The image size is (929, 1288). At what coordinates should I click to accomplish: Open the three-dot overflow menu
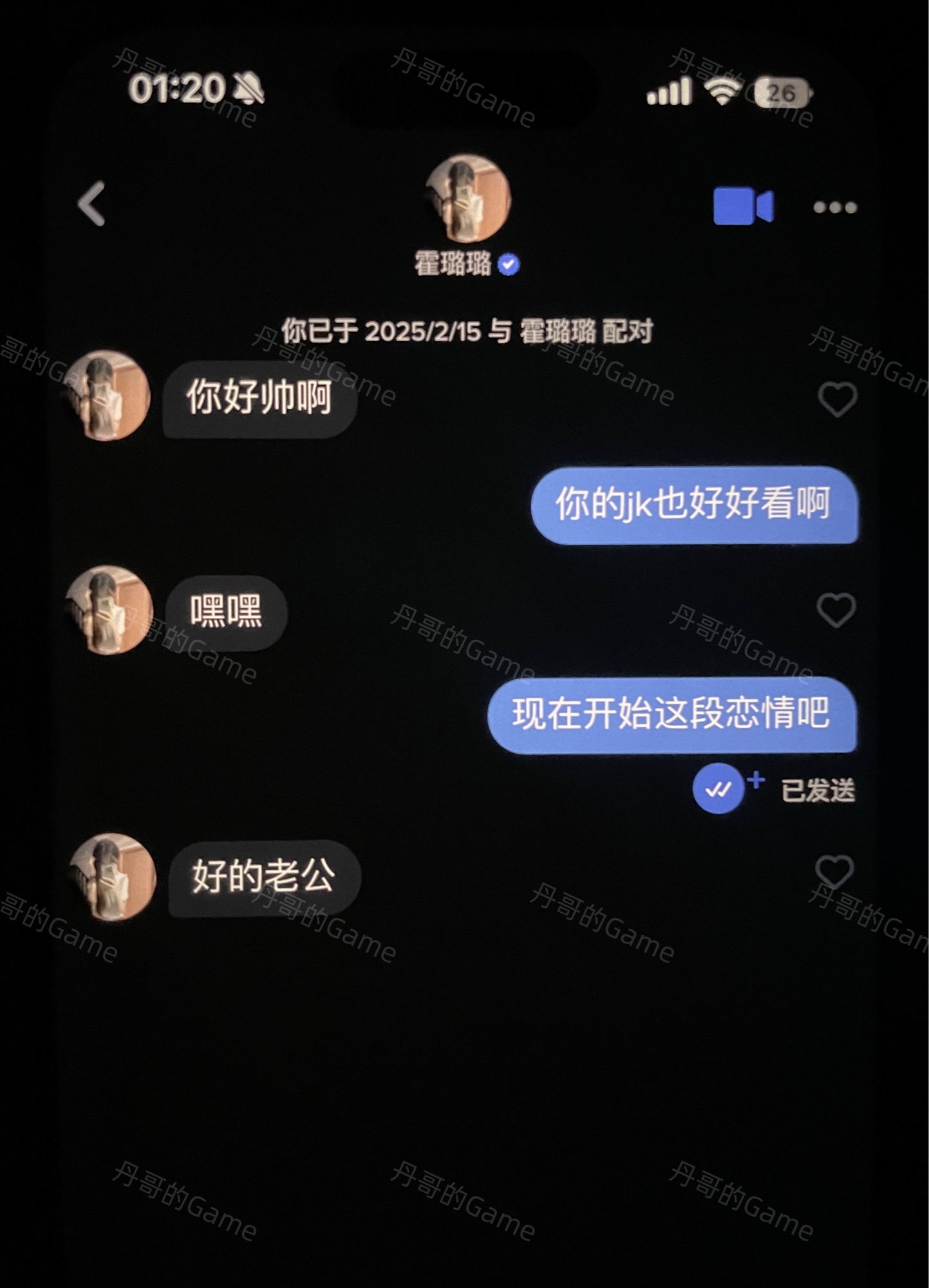[834, 207]
